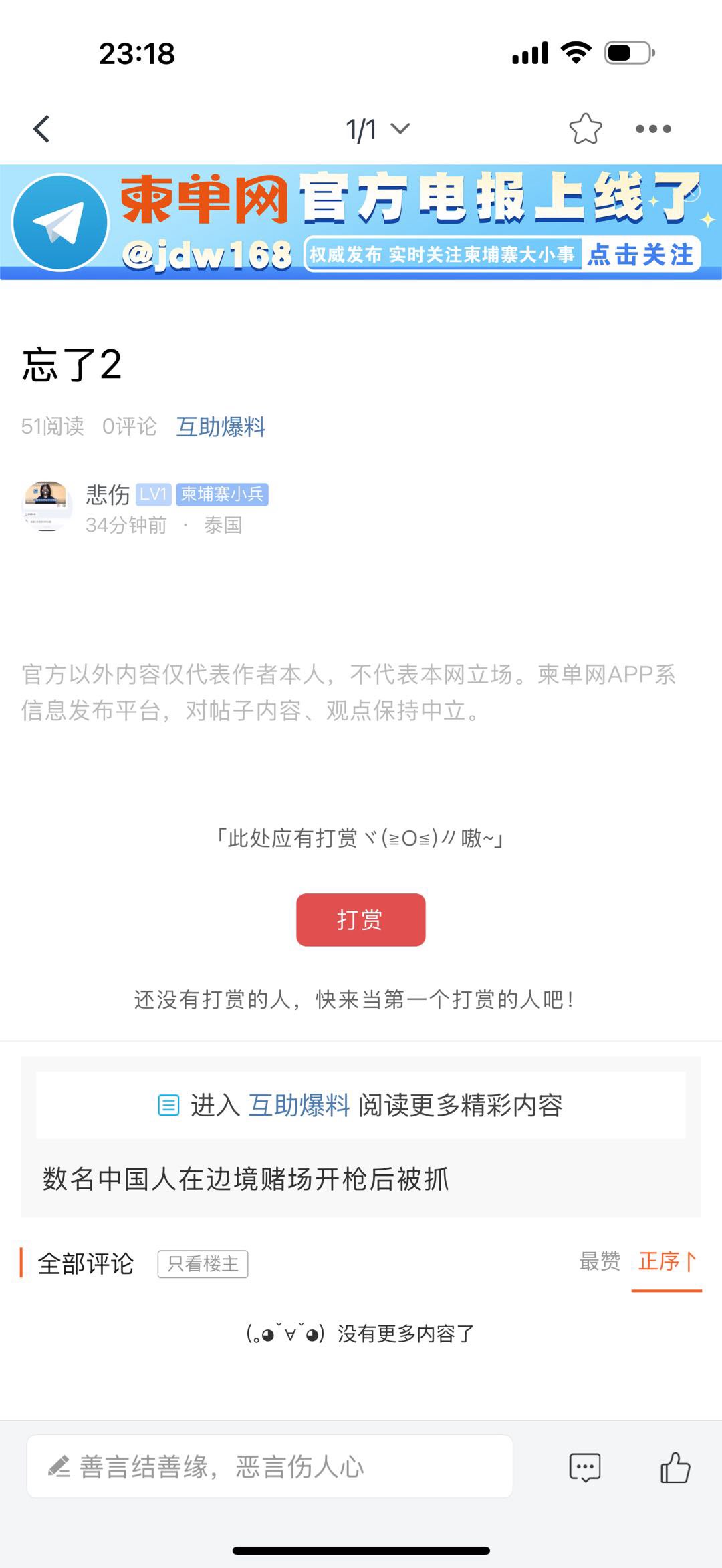Filter comments with 只看楼主
The image size is (722, 1568).
[203, 1263]
